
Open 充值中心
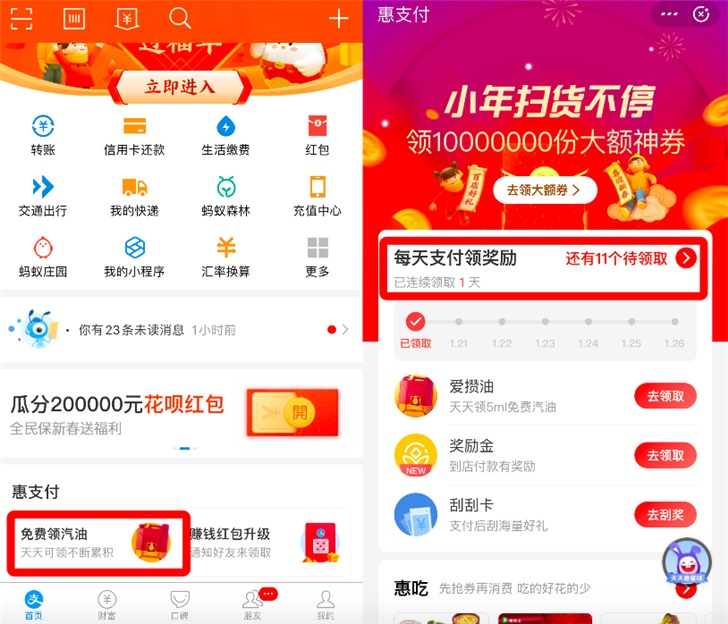[317, 196]
